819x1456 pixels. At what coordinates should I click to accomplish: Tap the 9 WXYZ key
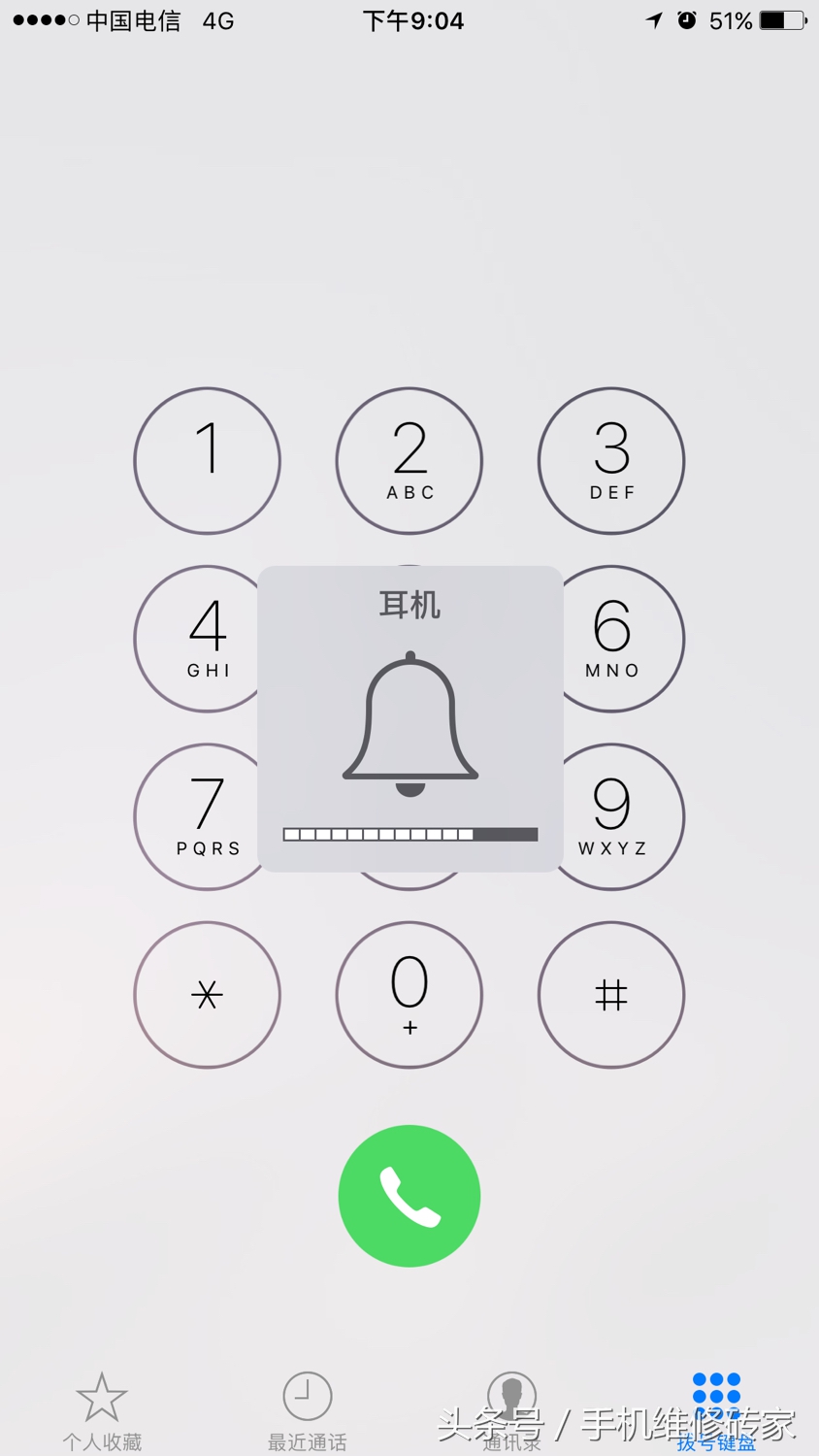[611, 816]
